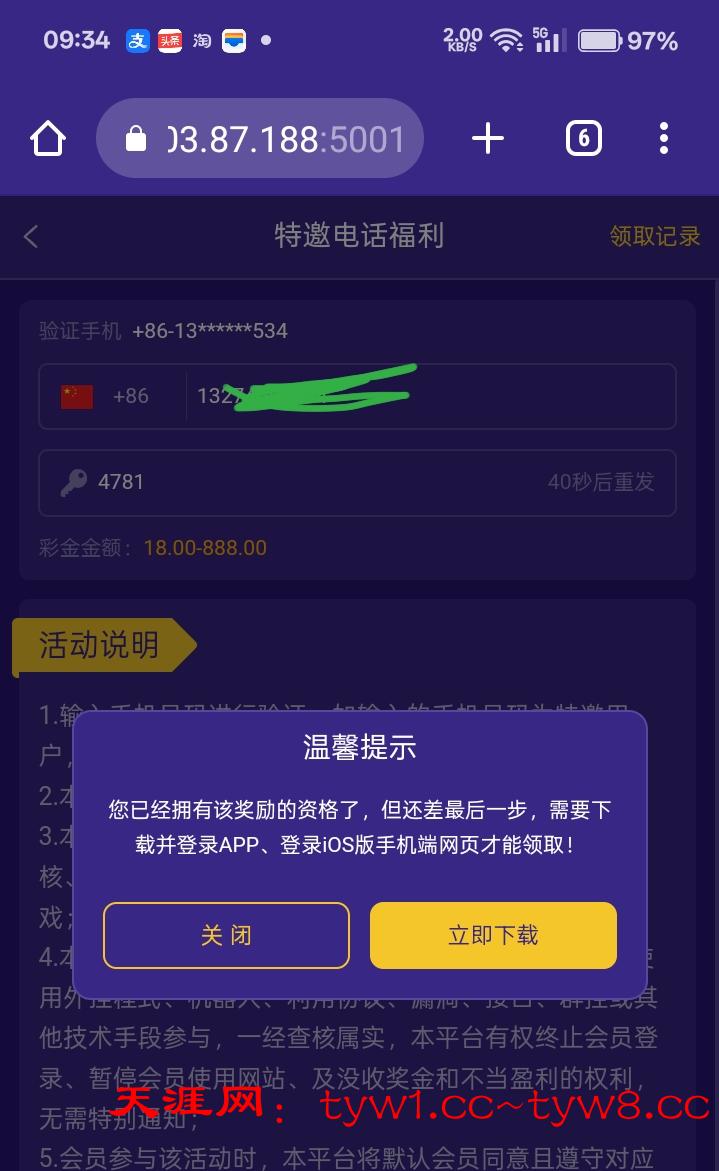Screen dimensions: 719x1171
Task: Open the browser overflow menu
Action: [x=663, y=139]
